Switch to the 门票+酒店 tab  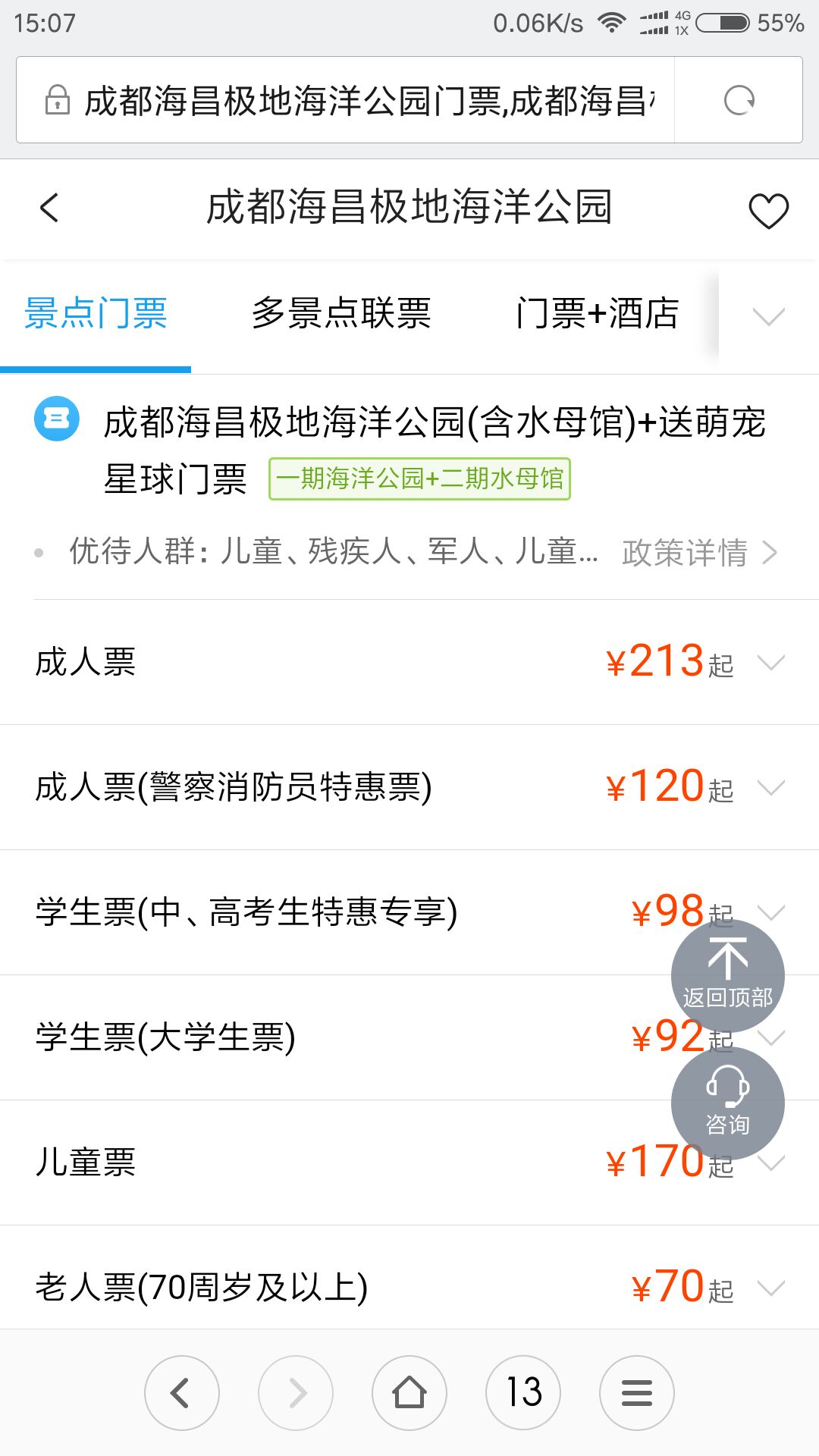[597, 313]
